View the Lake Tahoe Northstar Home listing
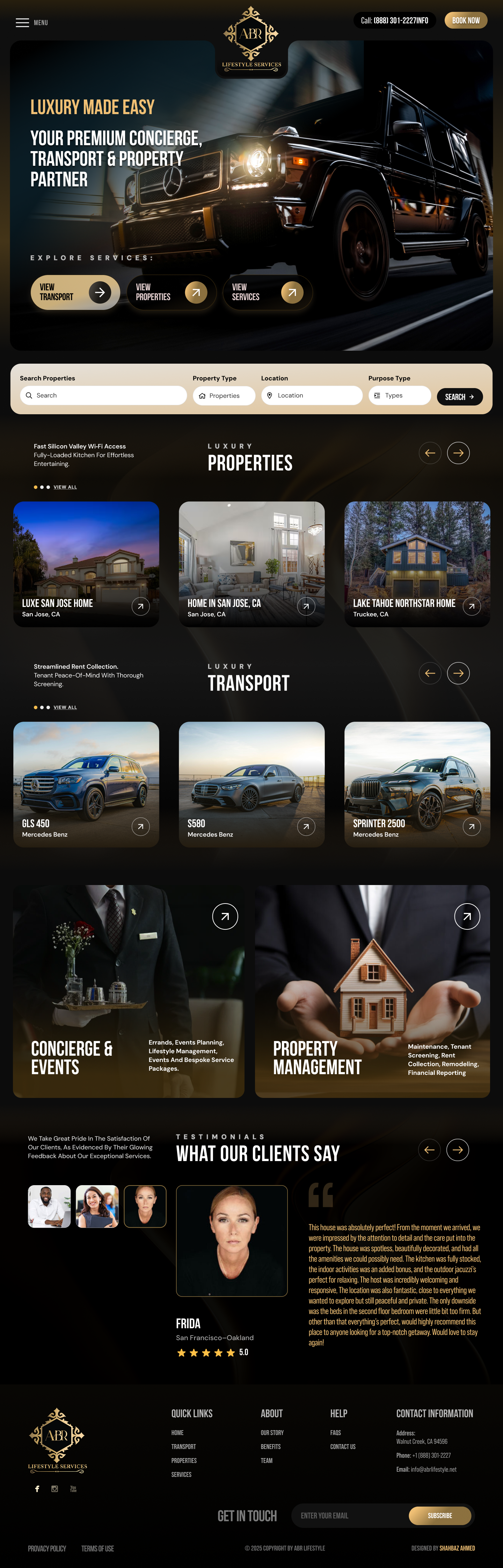Viewport: 503px width, 1568px height. [x=417, y=564]
